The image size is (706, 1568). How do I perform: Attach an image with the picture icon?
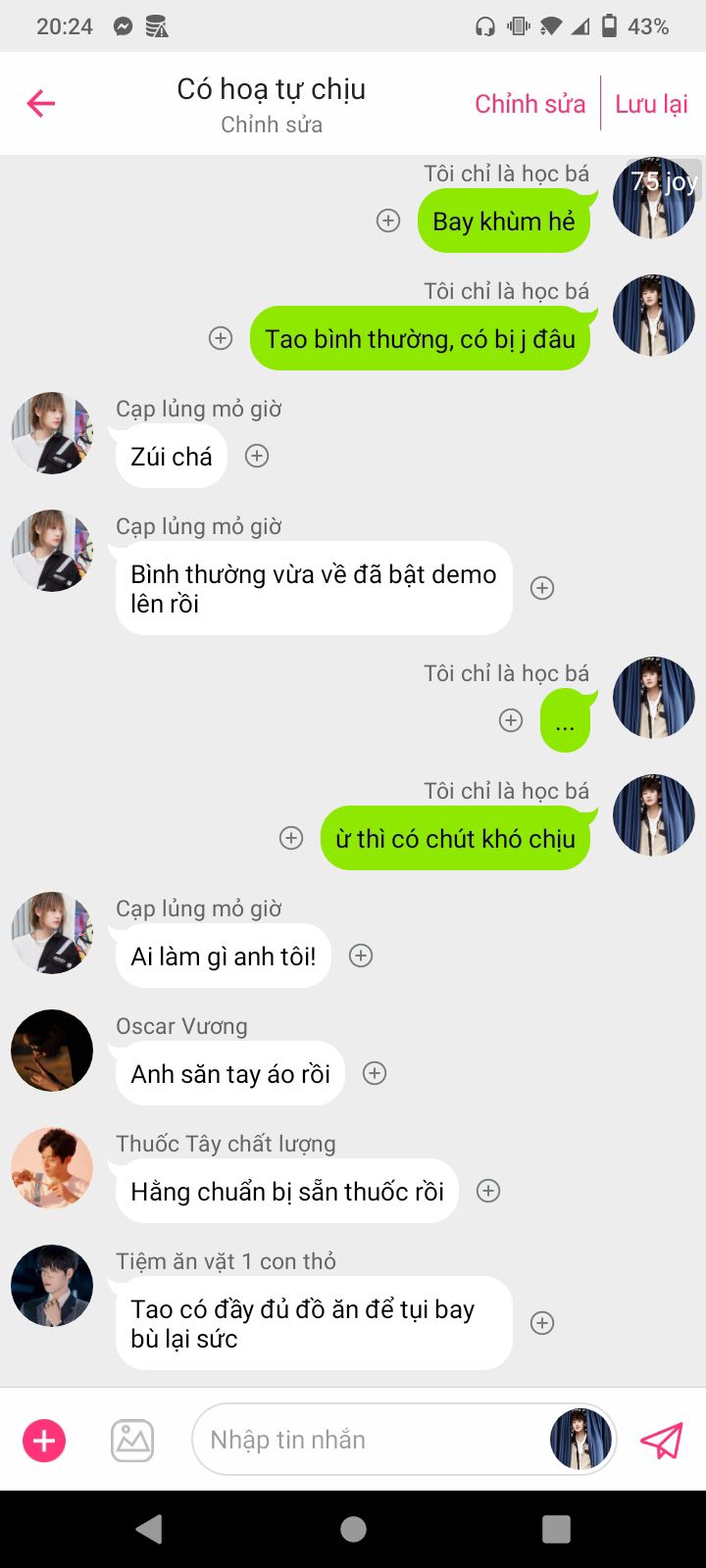[132, 1441]
